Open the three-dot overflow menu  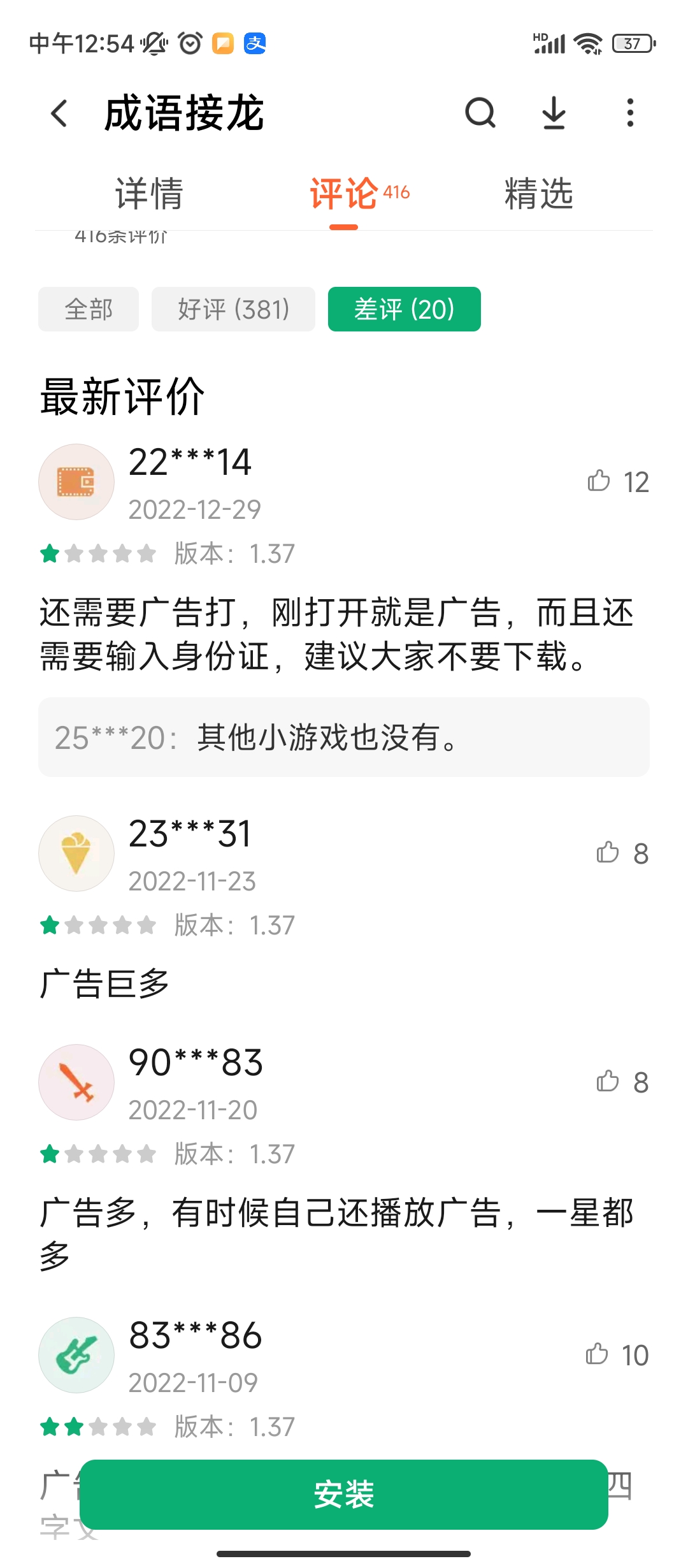(629, 113)
